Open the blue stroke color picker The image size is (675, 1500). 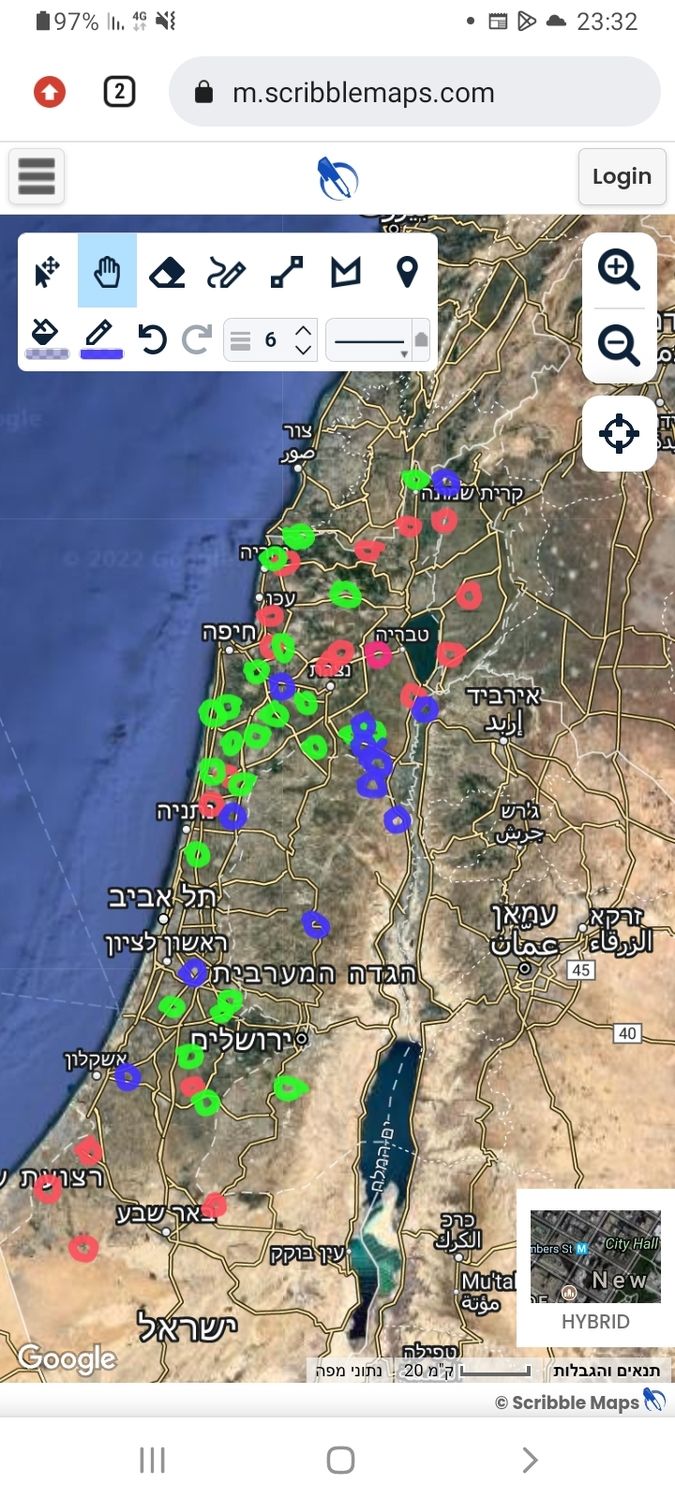pyautogui.click(x=100, y=338)
